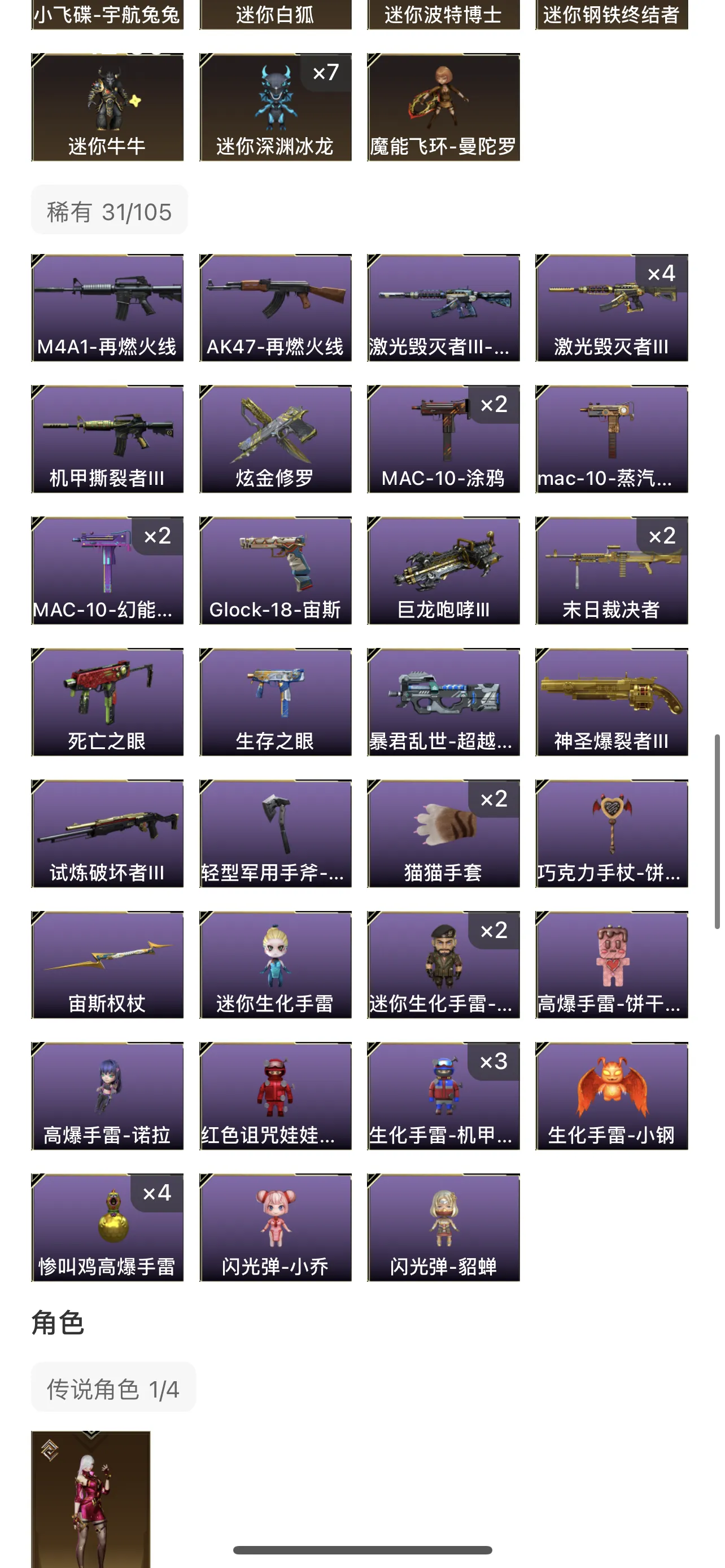Tap the Glock-18-宙斯 item
The height and width of the screenshot is (1568, 725).
click(275, 570)
